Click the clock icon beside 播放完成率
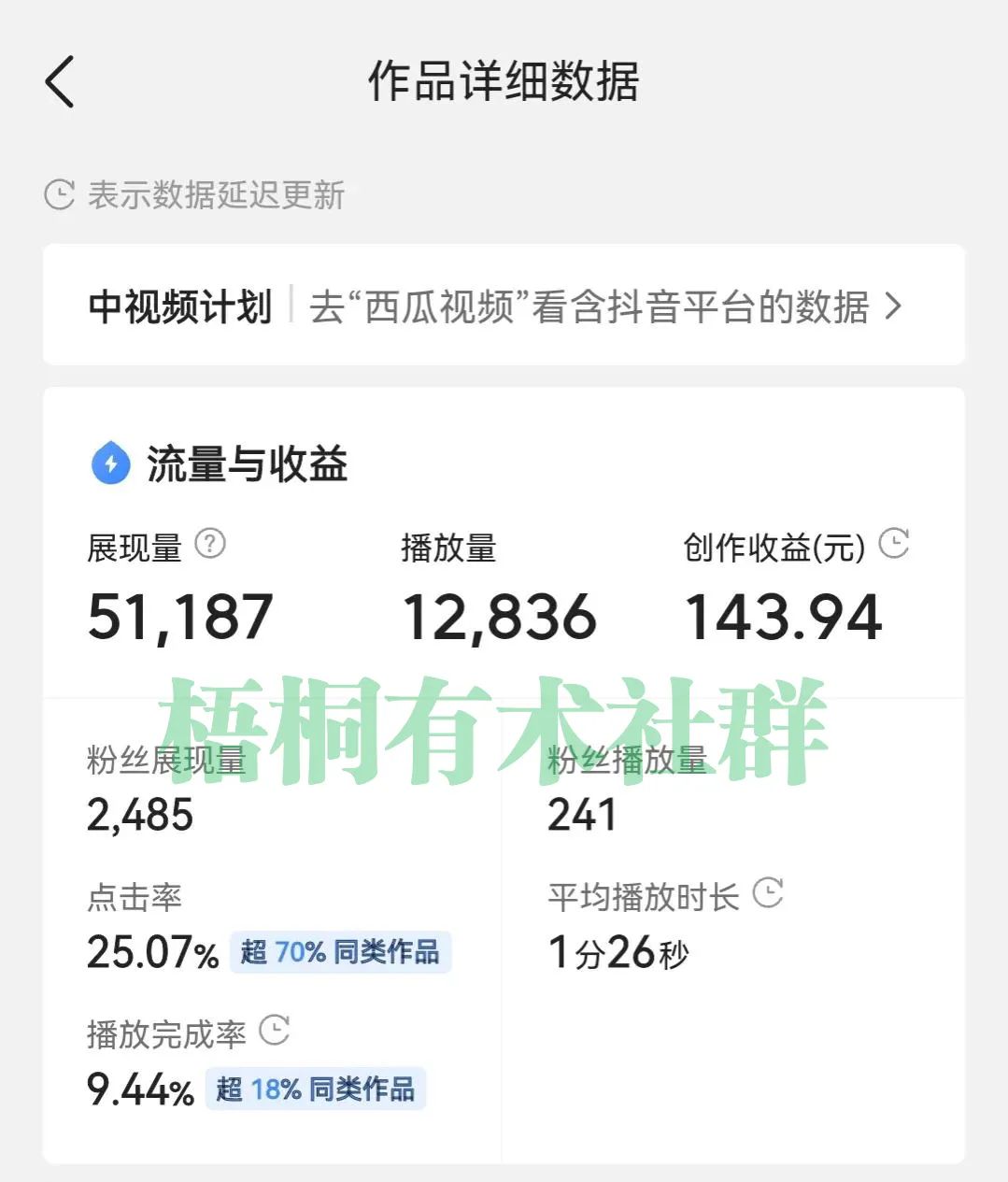 click(273, 1029)
